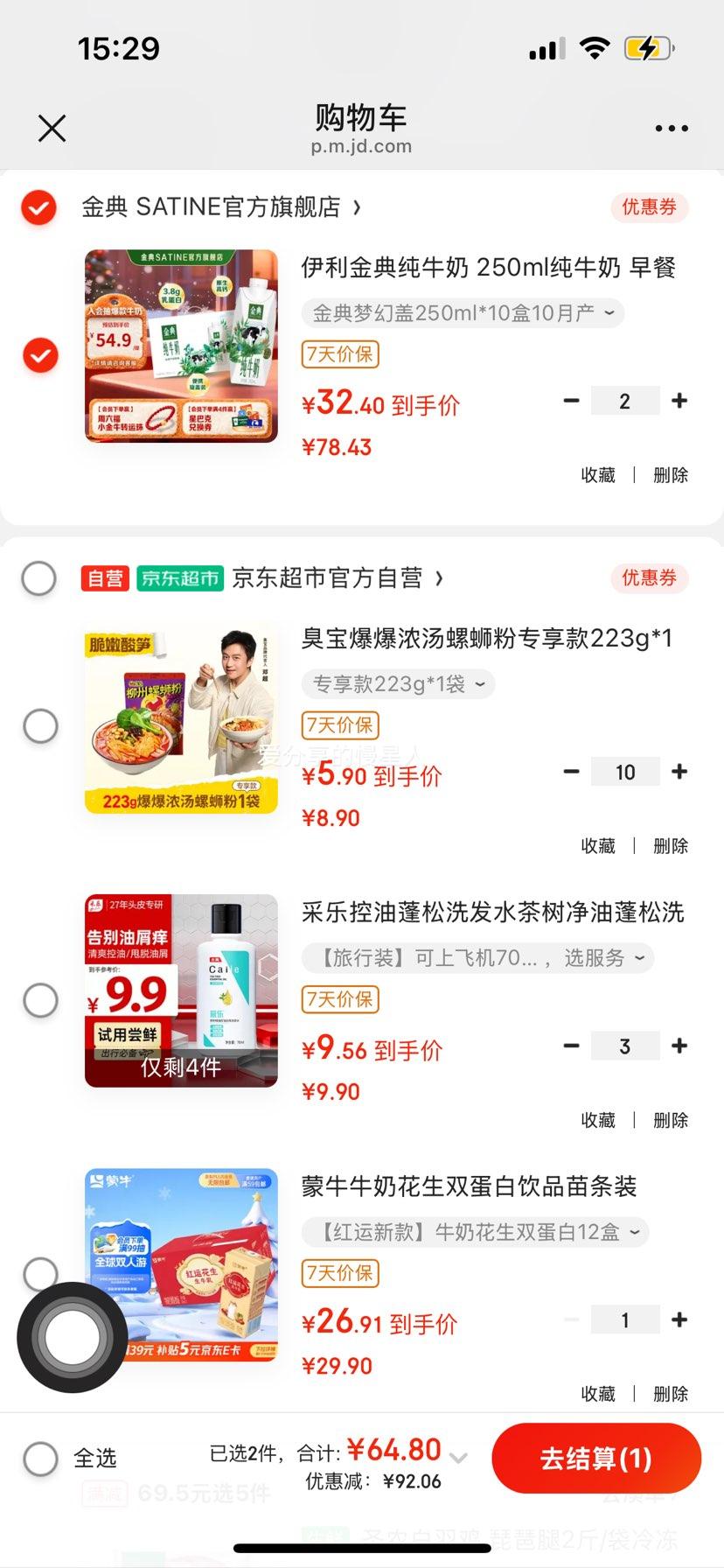The width and height of the screenshot is (724, 1568).
Task: Deselect the 金典 SATINE 店铺 checkbox
Action: (38, 209)
